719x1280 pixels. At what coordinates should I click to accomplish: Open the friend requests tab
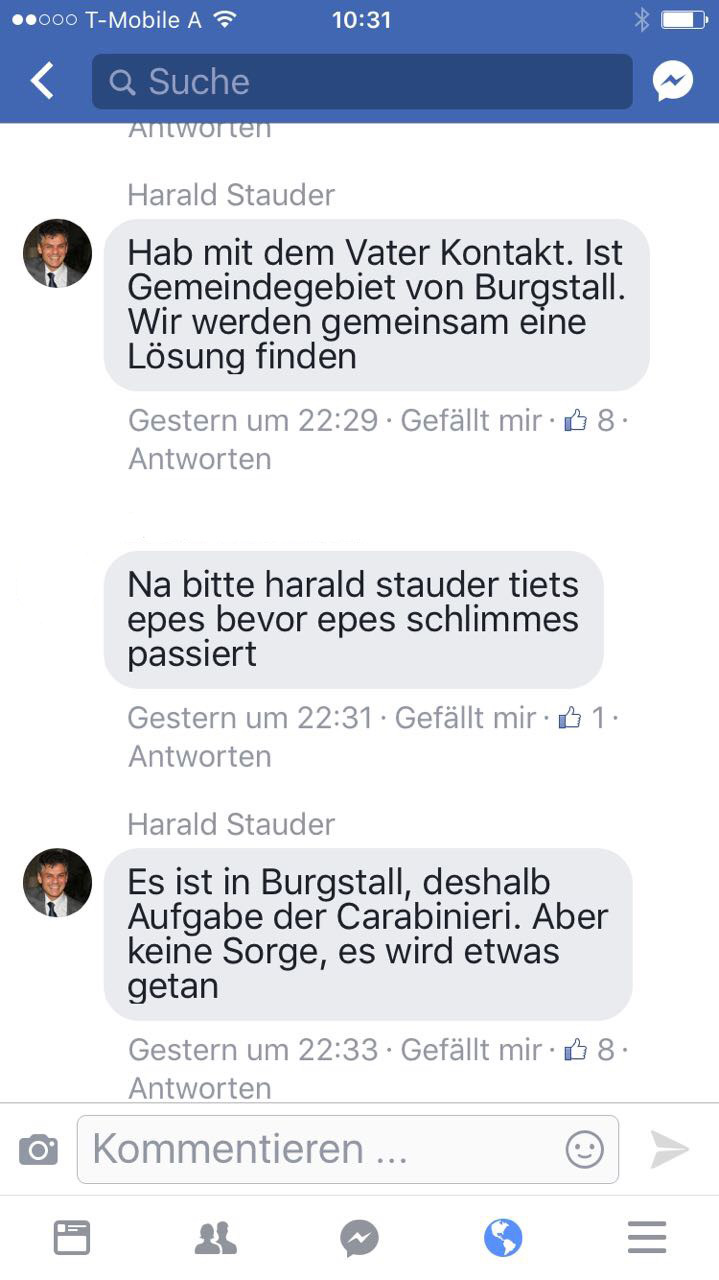(x=215, y=1238)
